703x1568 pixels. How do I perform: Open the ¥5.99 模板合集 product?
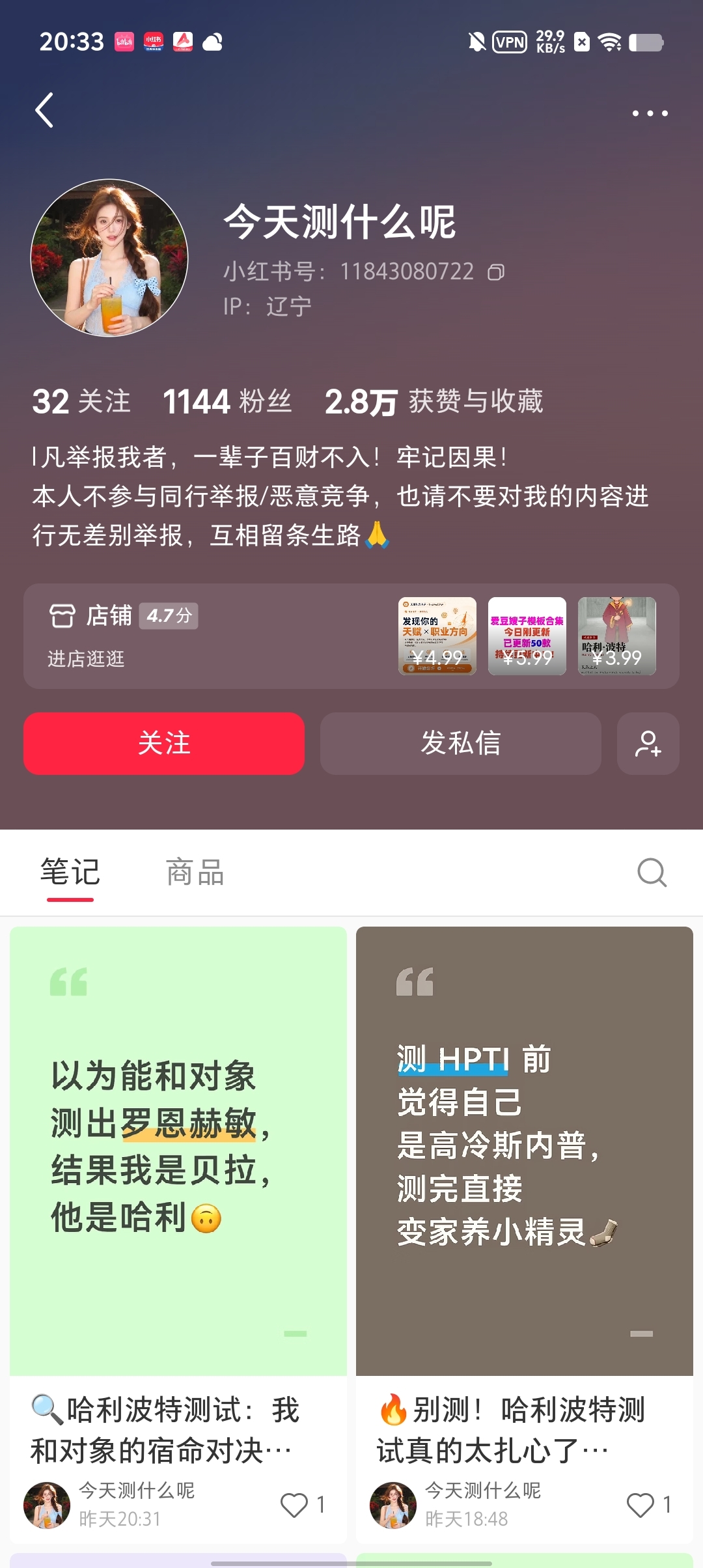527,636
